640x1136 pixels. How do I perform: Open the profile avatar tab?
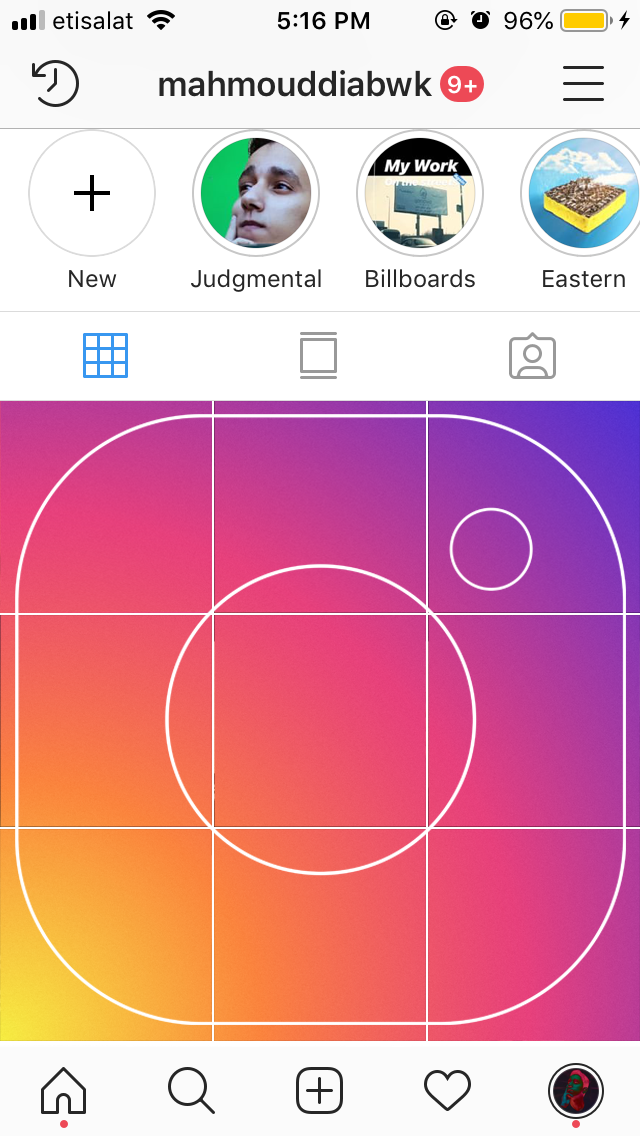pyautogui.click(x=575, y=1090)
